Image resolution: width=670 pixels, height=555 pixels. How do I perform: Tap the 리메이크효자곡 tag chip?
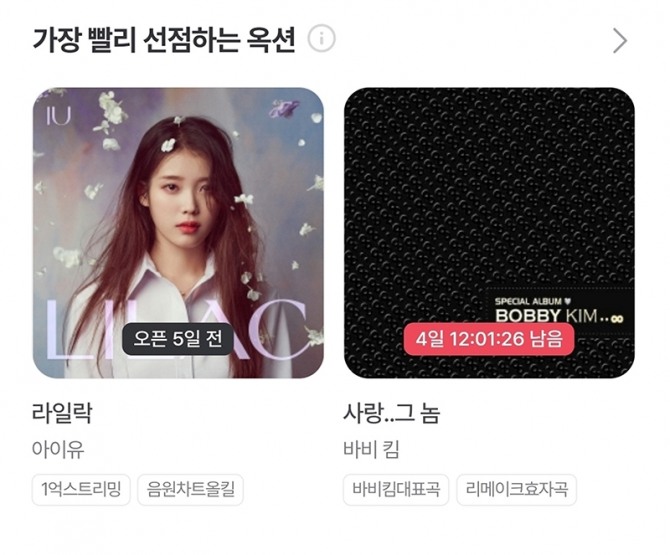pyautogui.click(x=516, y=490)
